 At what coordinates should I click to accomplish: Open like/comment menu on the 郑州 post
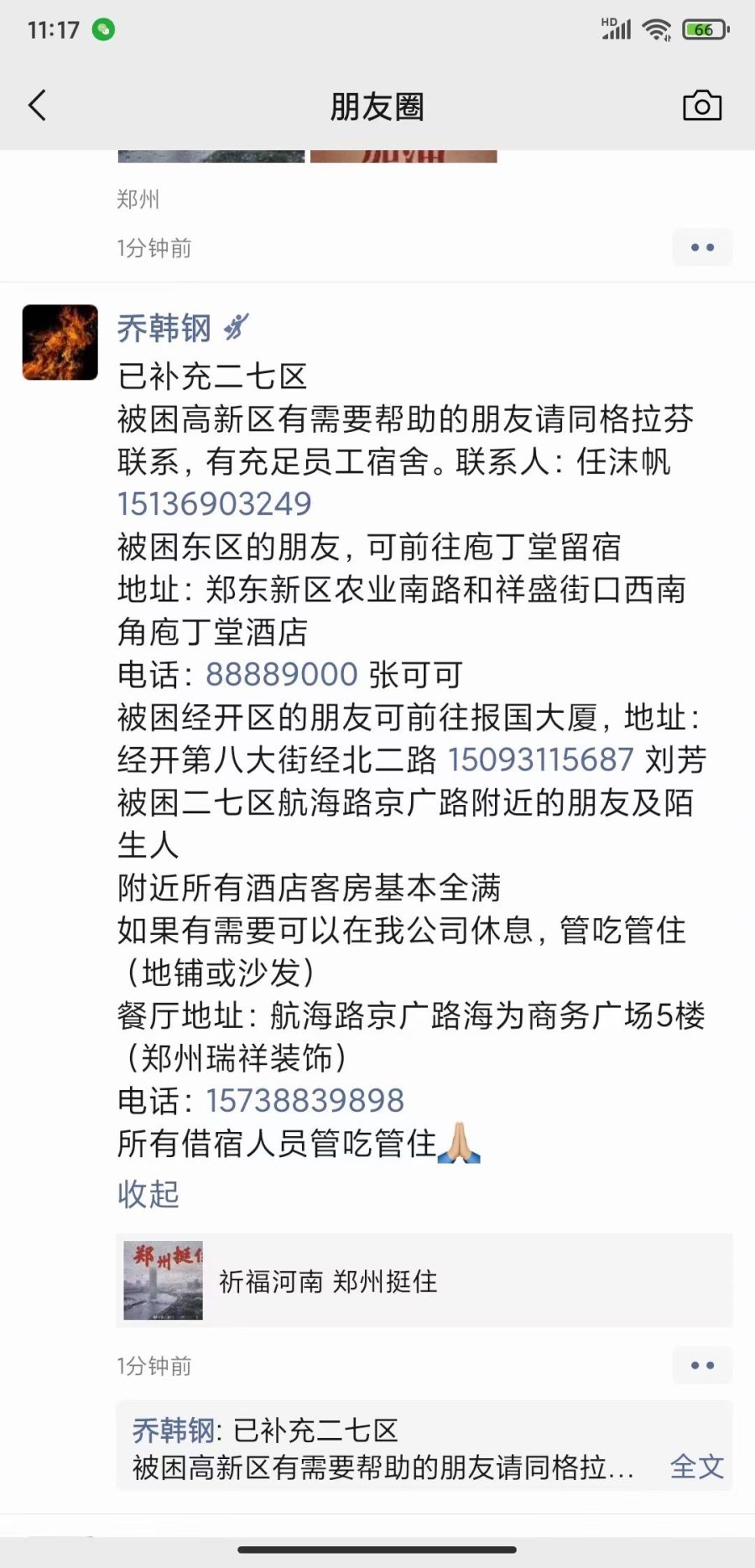[x=702, y=247]
